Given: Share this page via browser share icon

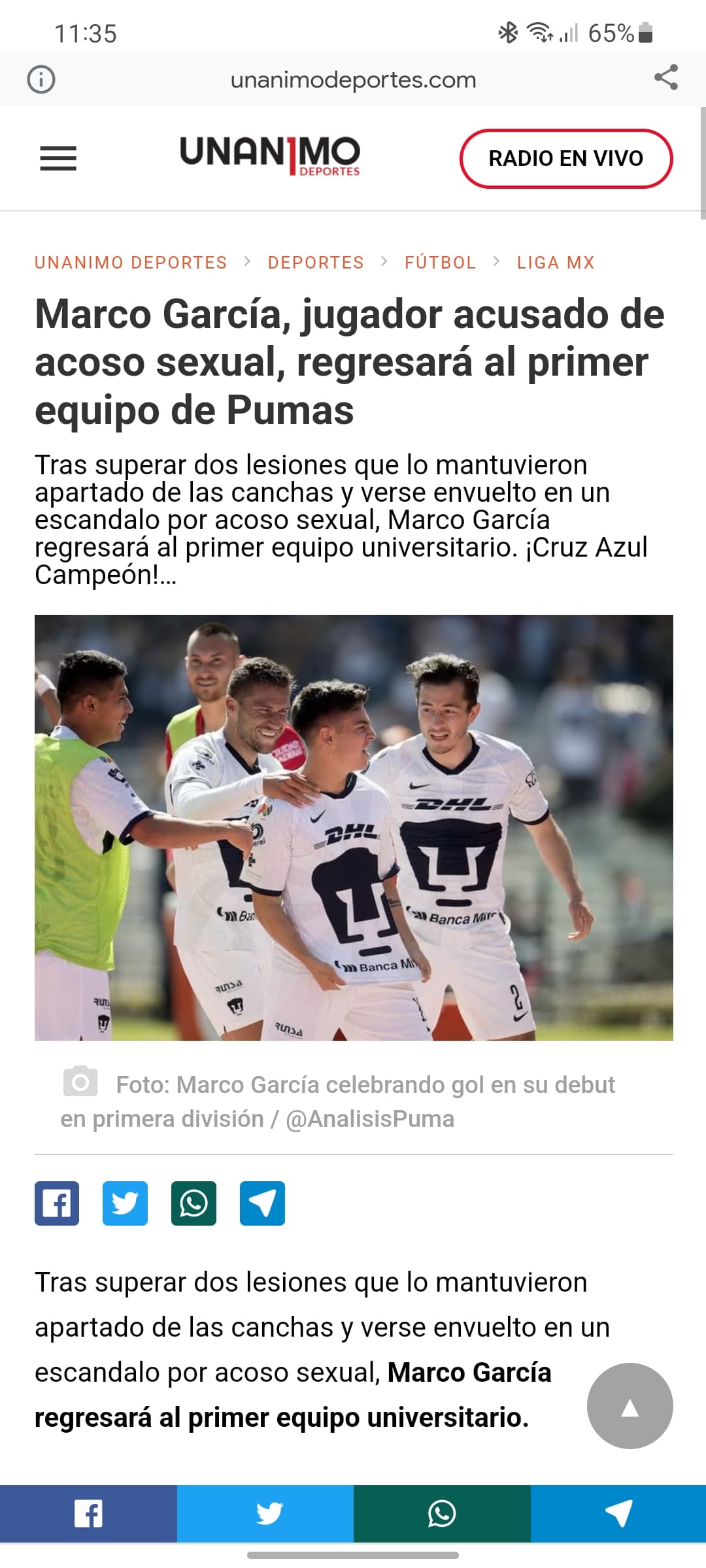Looking at the screenshot, I should [x=665, y=78].
